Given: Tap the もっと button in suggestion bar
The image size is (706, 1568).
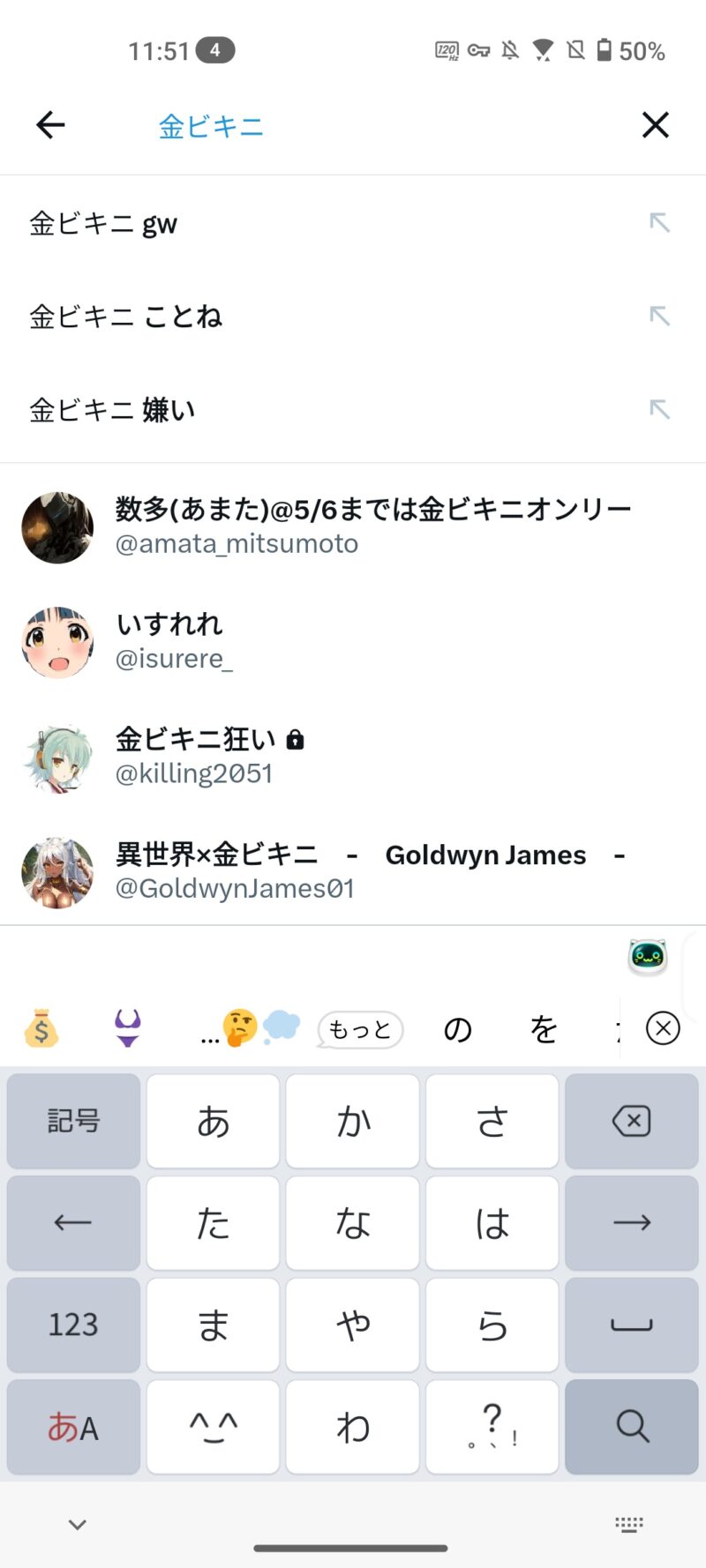Looking at the screenshot, I should [360, 1029].
